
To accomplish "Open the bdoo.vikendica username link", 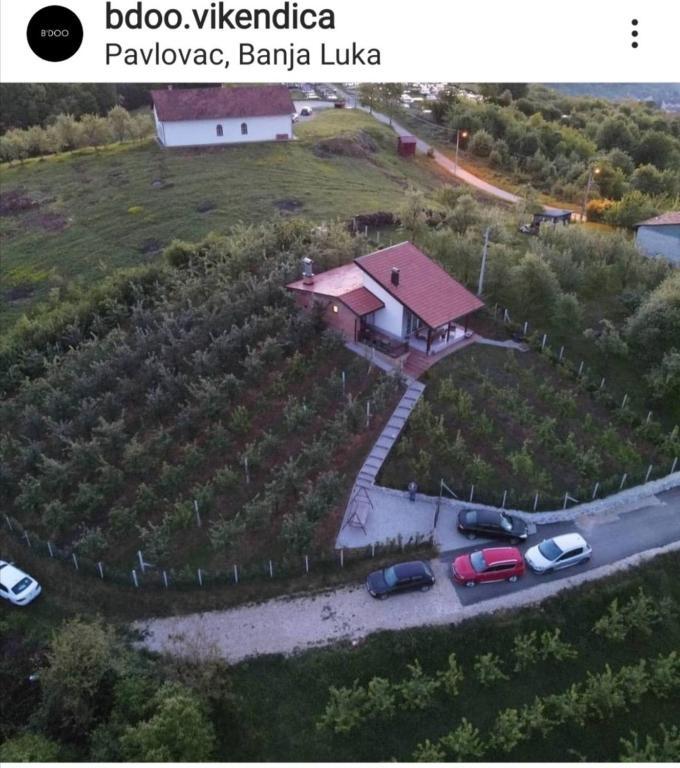I will 220,17.
